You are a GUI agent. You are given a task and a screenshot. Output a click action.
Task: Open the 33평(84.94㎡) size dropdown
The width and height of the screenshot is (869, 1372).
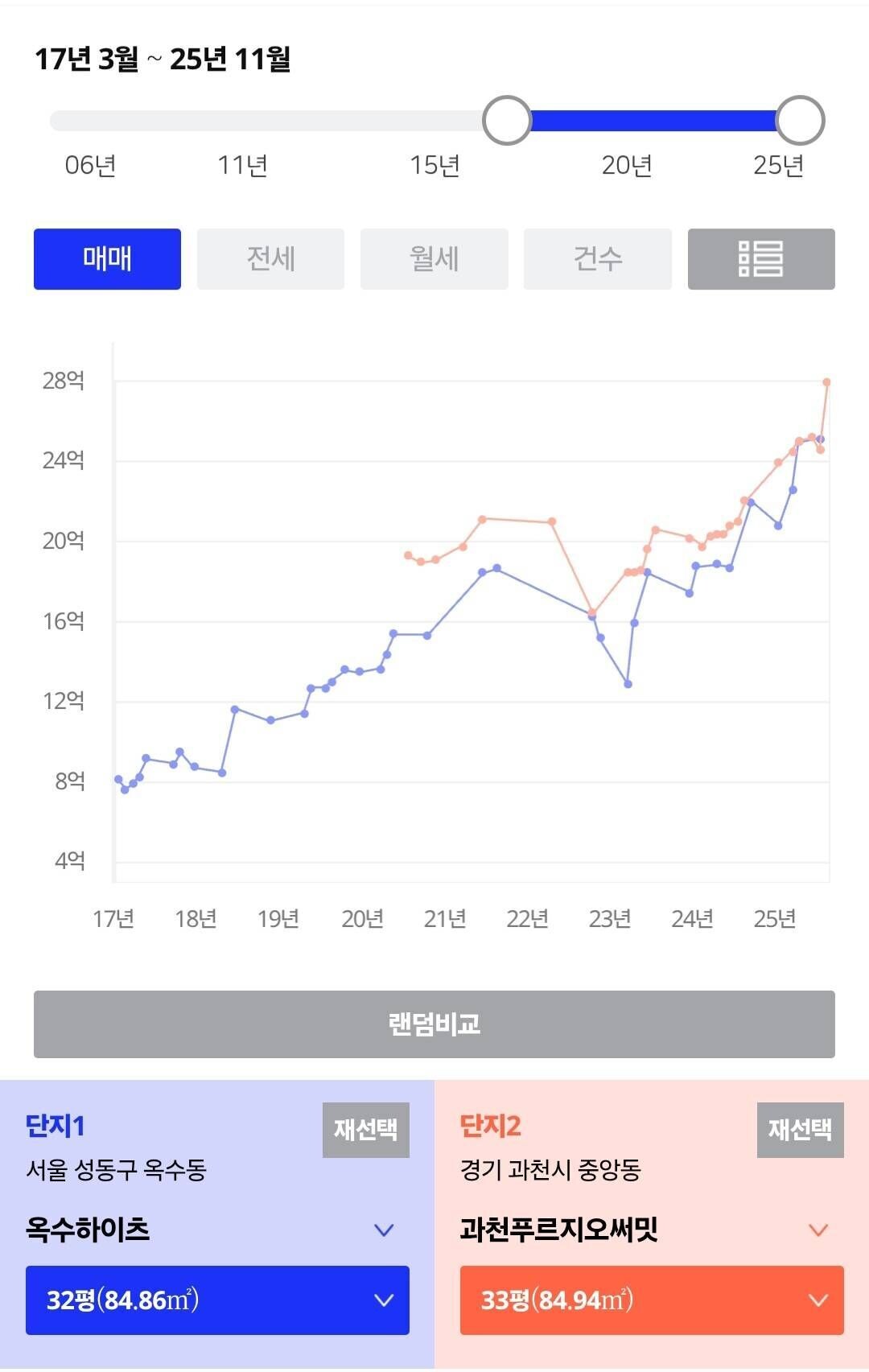coord(650,1299)
